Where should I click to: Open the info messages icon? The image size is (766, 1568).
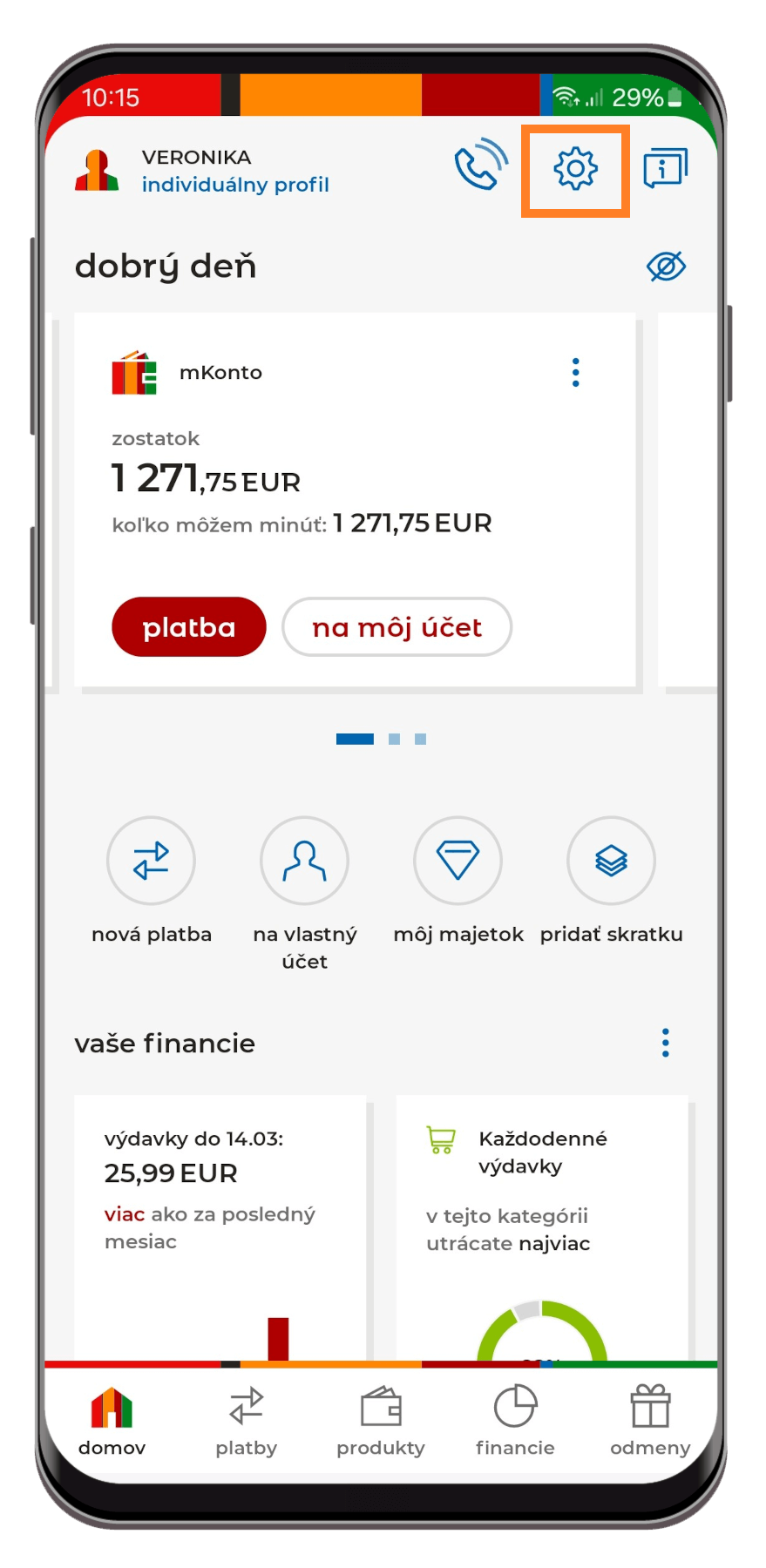point(665,168)
